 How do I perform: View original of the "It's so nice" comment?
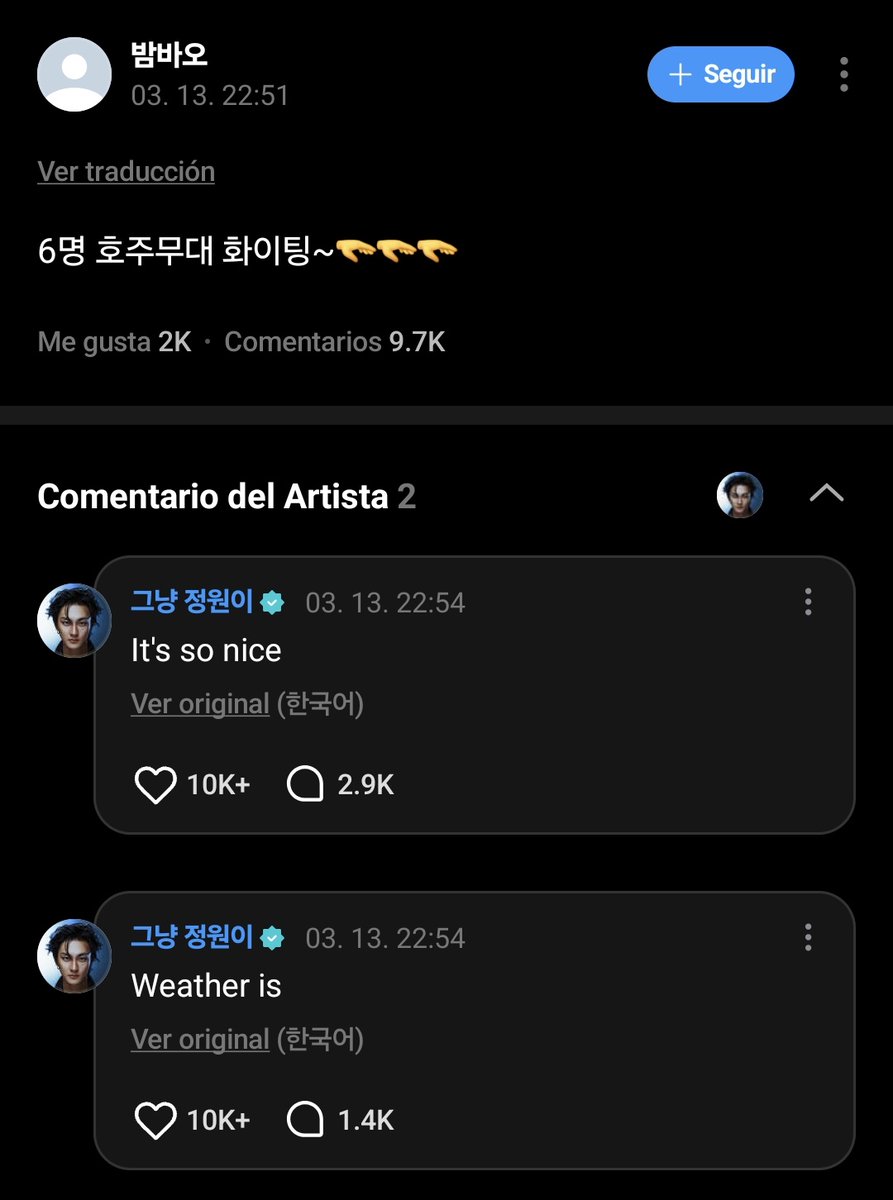[x=200, y=705]
